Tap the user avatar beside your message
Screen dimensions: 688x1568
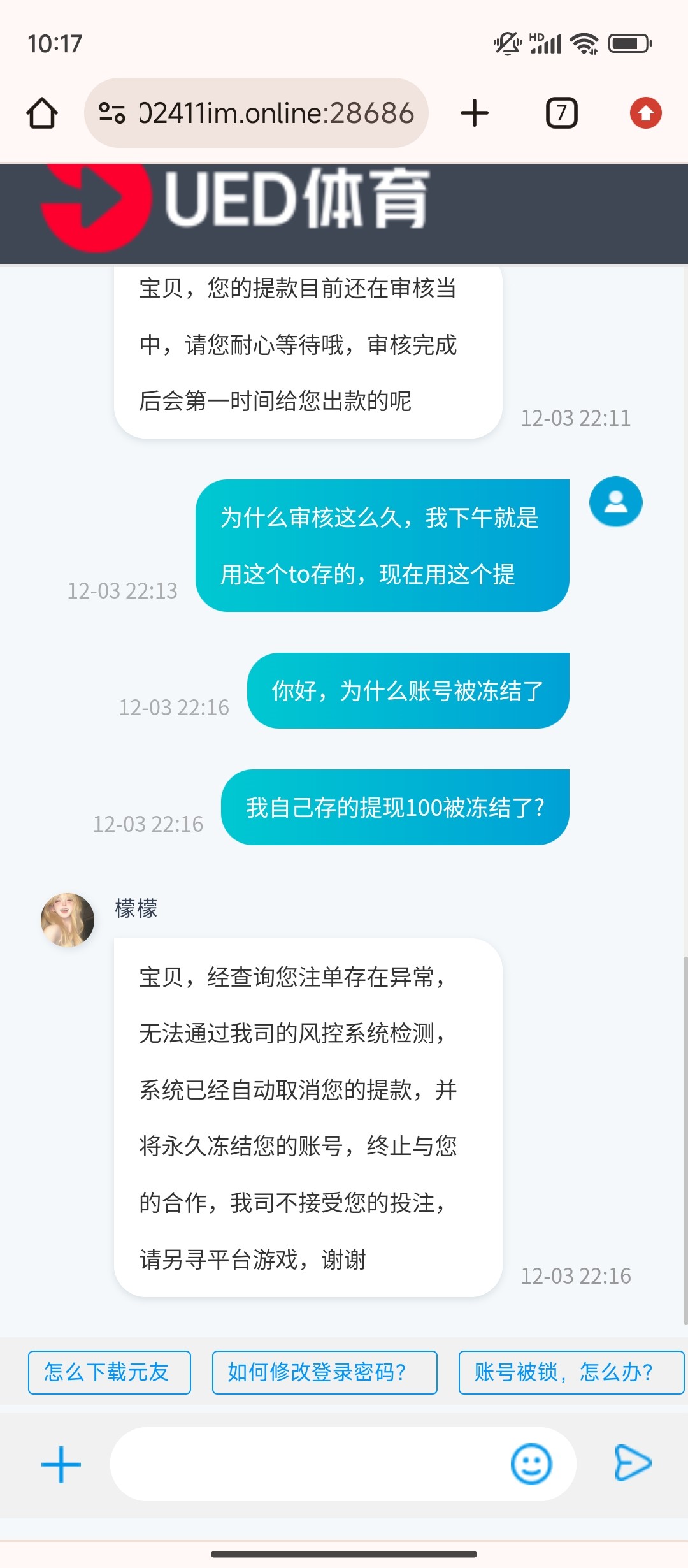coord(615,502)
